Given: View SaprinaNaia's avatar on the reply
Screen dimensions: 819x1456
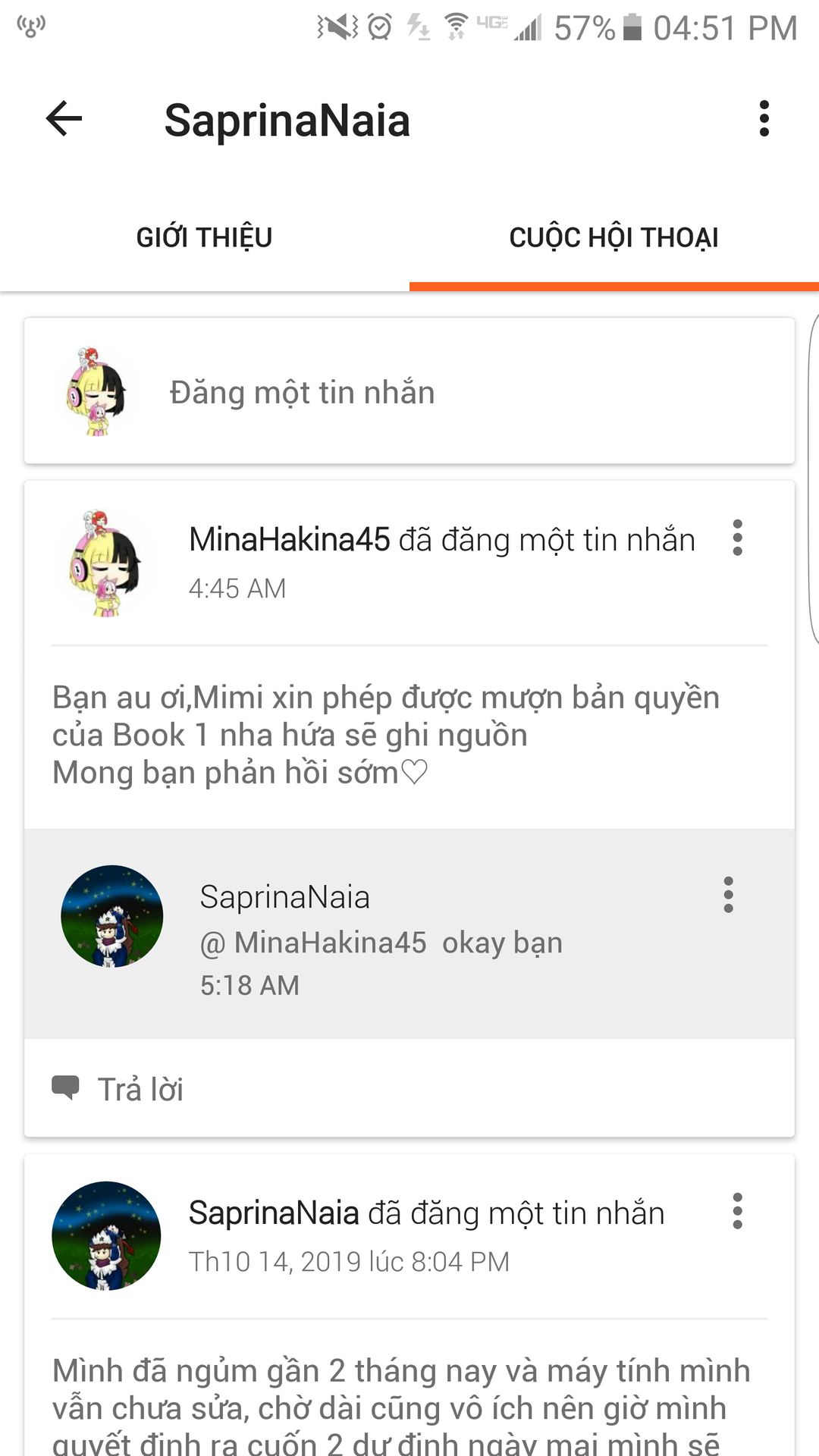Looking at the screenshot, I should [112, 916].
